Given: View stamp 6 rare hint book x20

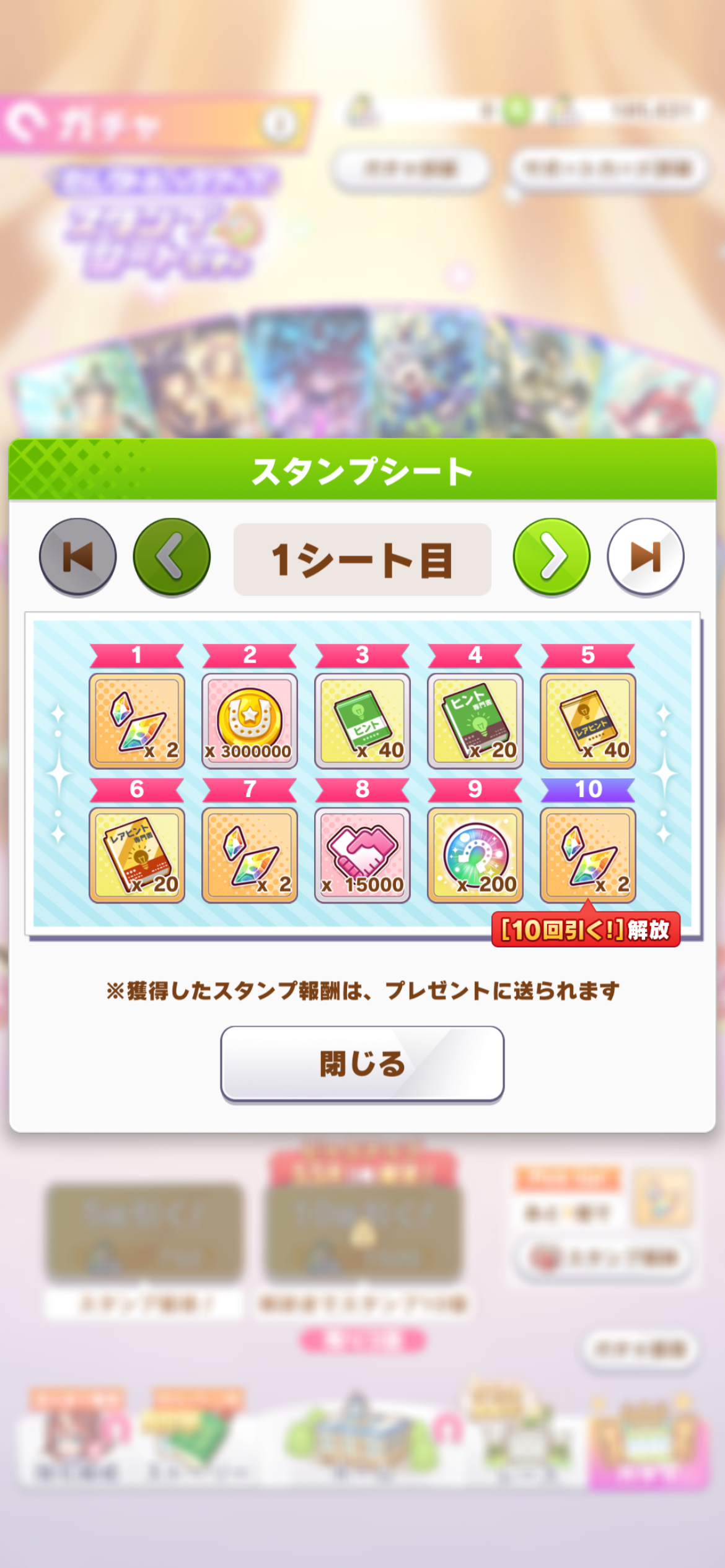Looking at the screenshot, I should pyautogui.click(x=137, y=855).
